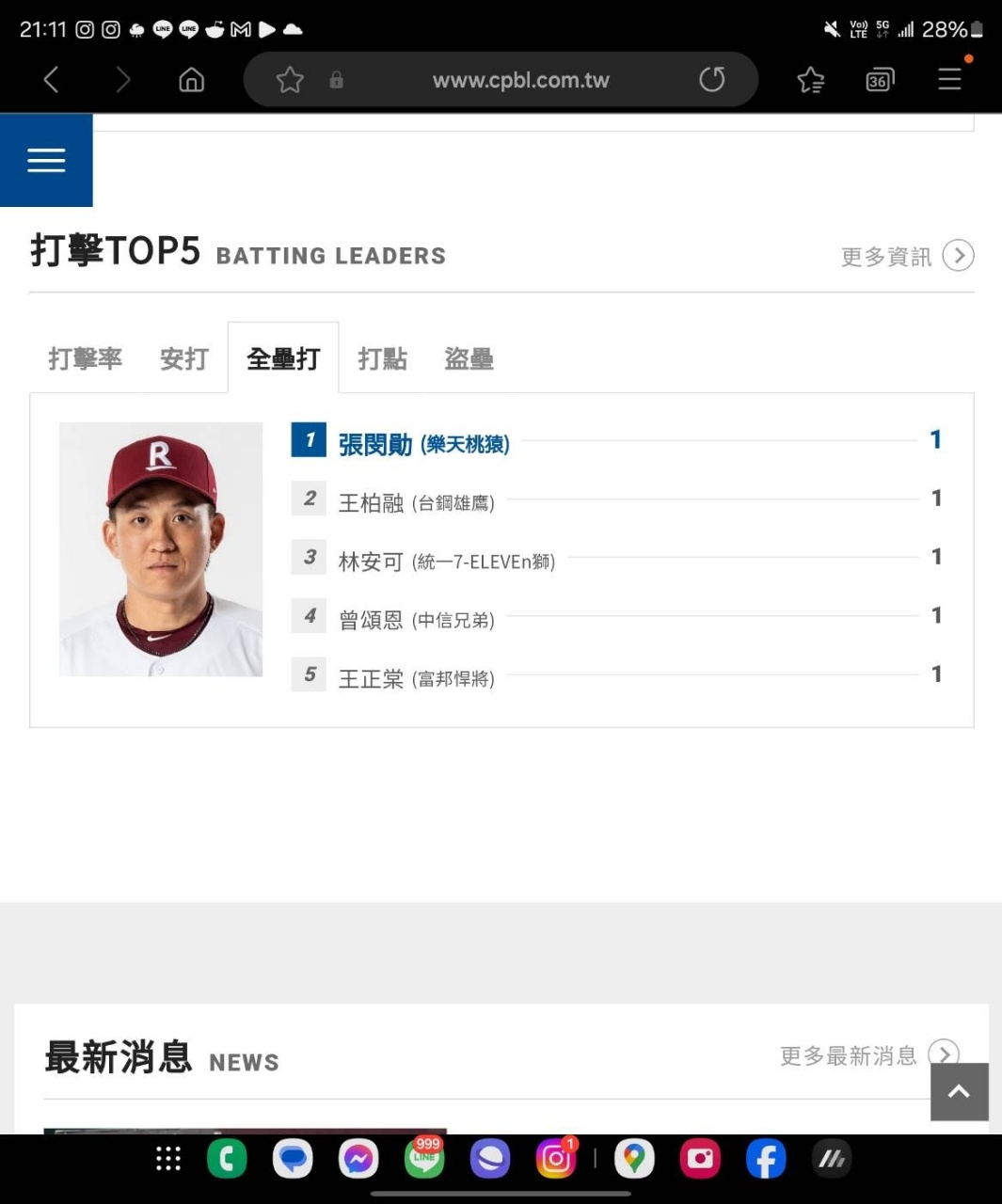
Task: Select the 全壘打 tab
Action: click(x=283, y=358)
